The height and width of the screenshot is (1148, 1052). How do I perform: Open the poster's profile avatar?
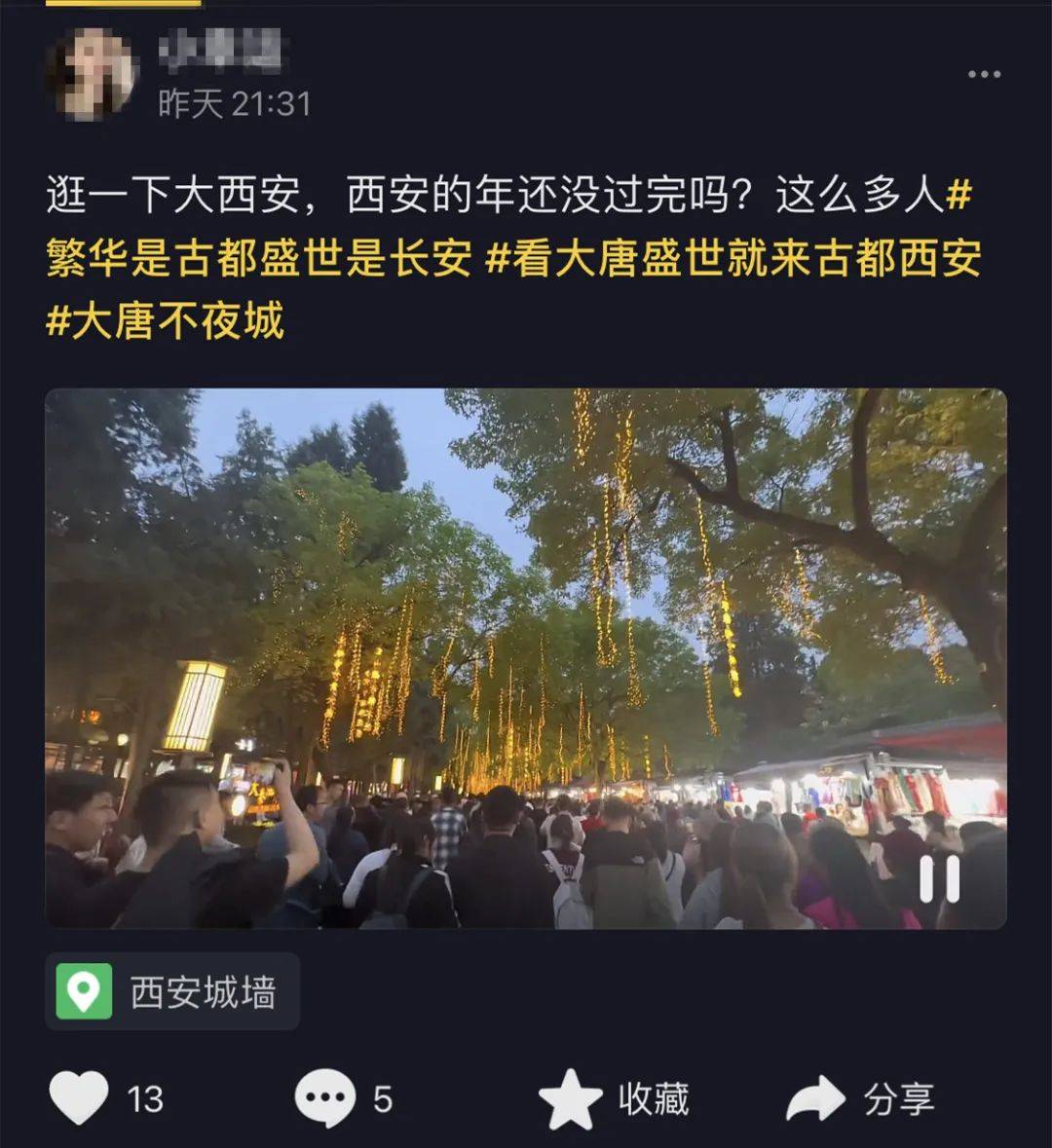(x=93, y=73)
